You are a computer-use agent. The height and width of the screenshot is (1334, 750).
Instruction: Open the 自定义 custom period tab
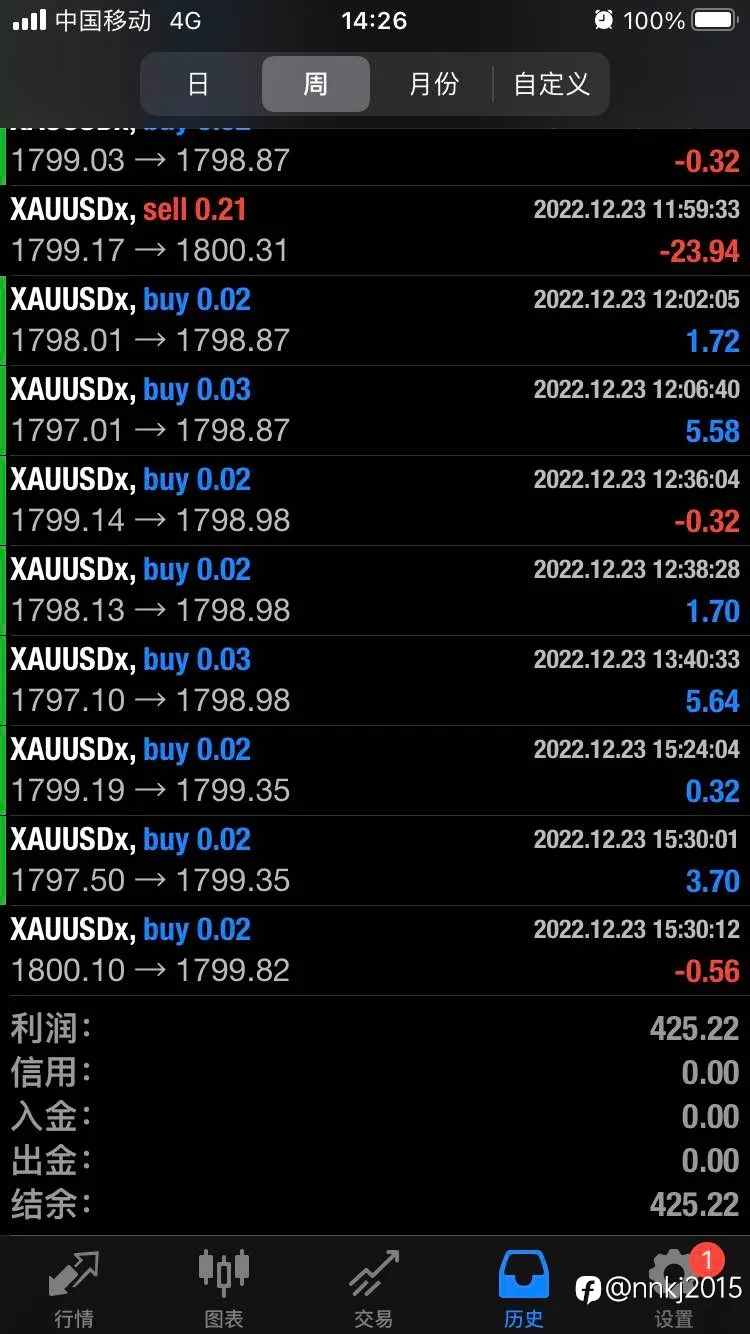tap(552, 84)
